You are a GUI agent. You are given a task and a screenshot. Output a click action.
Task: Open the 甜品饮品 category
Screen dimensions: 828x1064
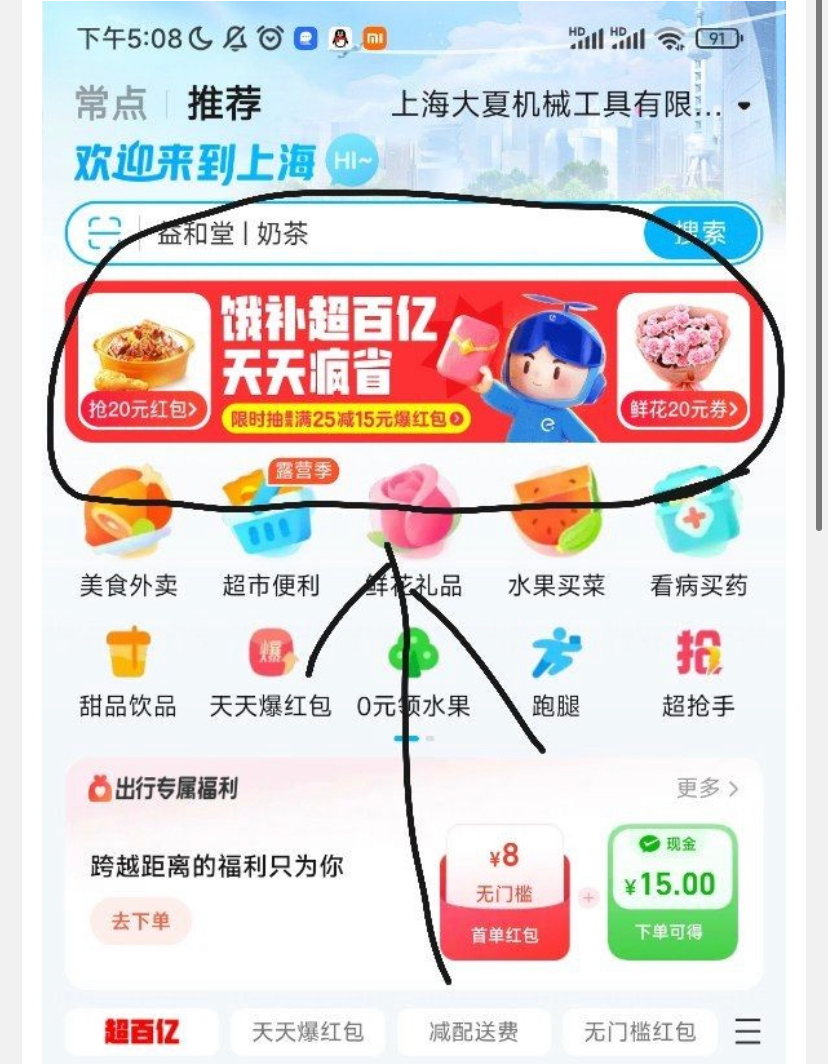(128, 672)
